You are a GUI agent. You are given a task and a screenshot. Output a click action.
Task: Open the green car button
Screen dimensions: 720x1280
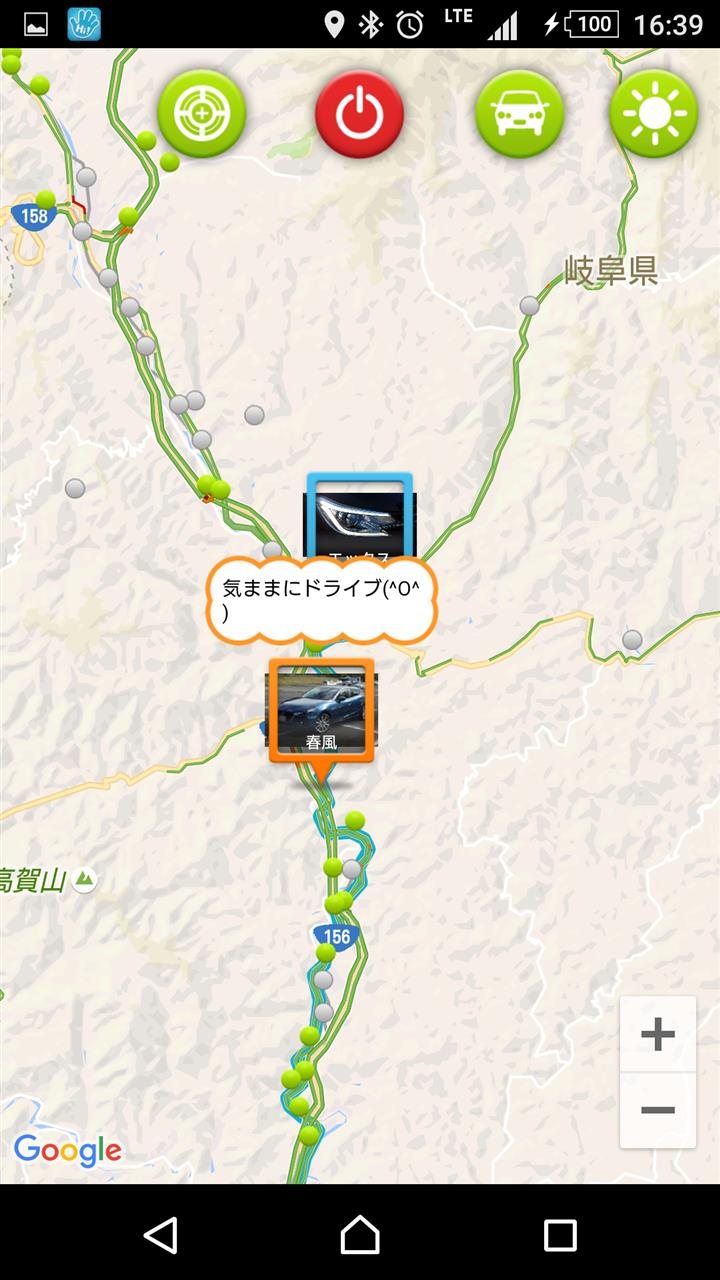tap(519, 114)
